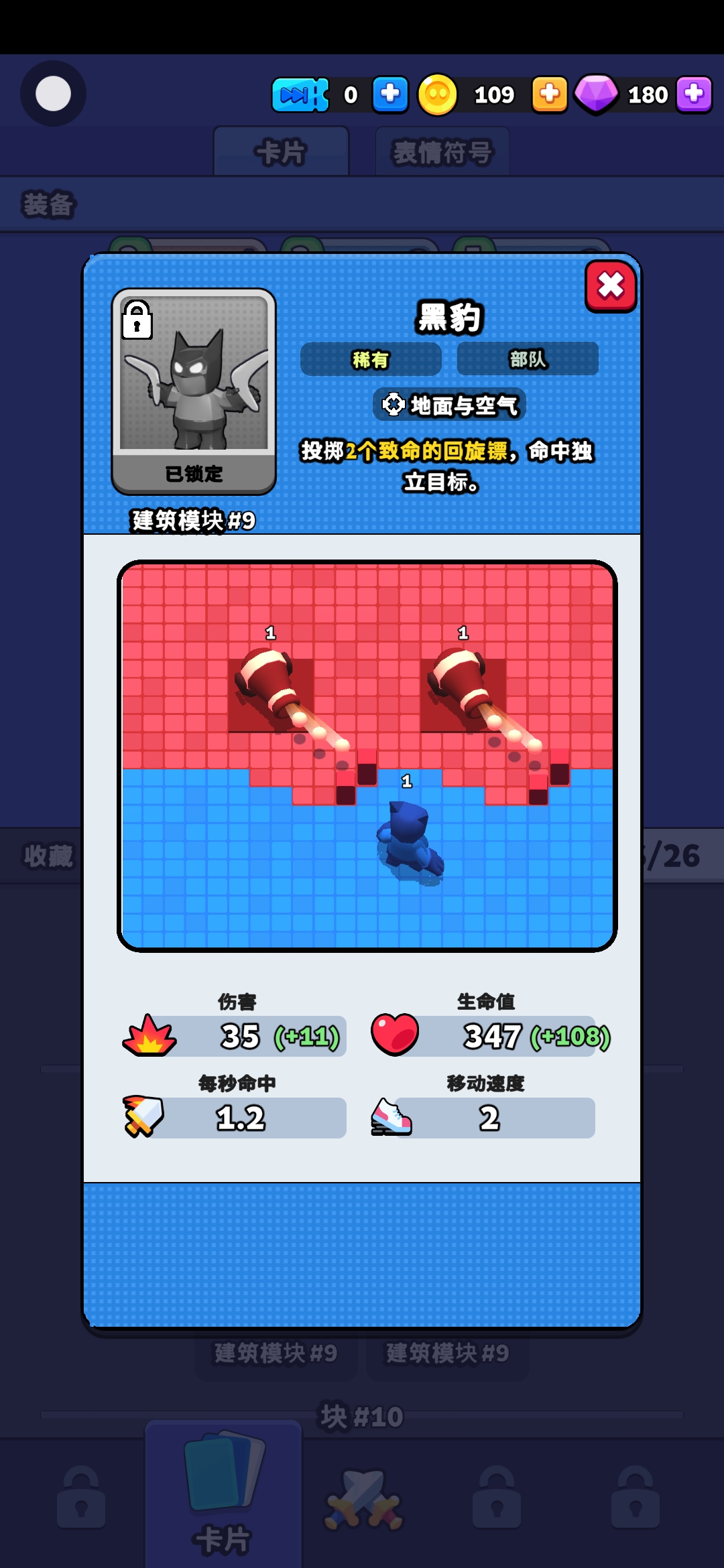Open the player profile avatar

(x=53, y=94)
